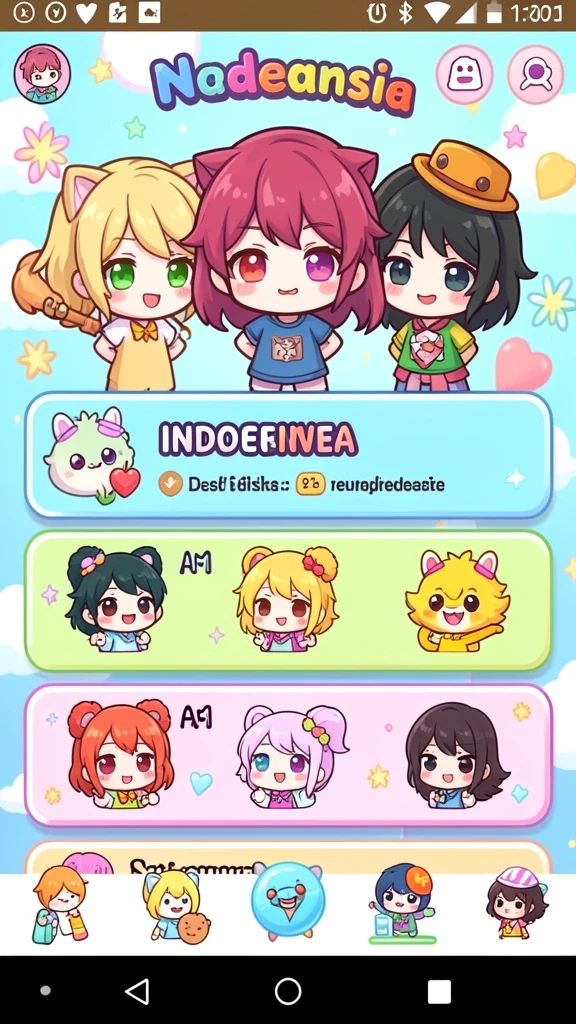Open the striped-hat girl tab

(x=517, y=904)
